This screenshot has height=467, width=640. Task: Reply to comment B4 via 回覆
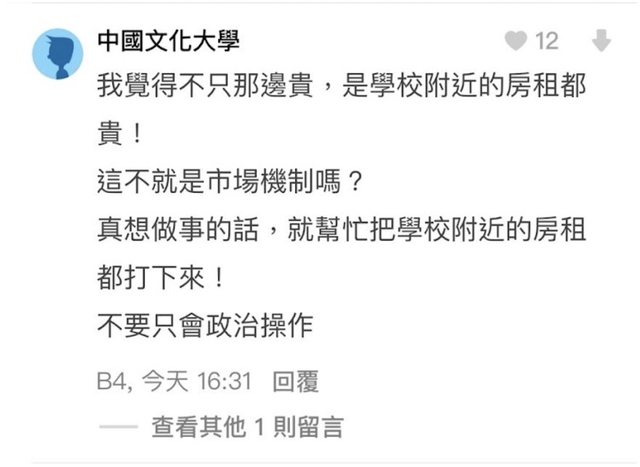click(297, 383)
